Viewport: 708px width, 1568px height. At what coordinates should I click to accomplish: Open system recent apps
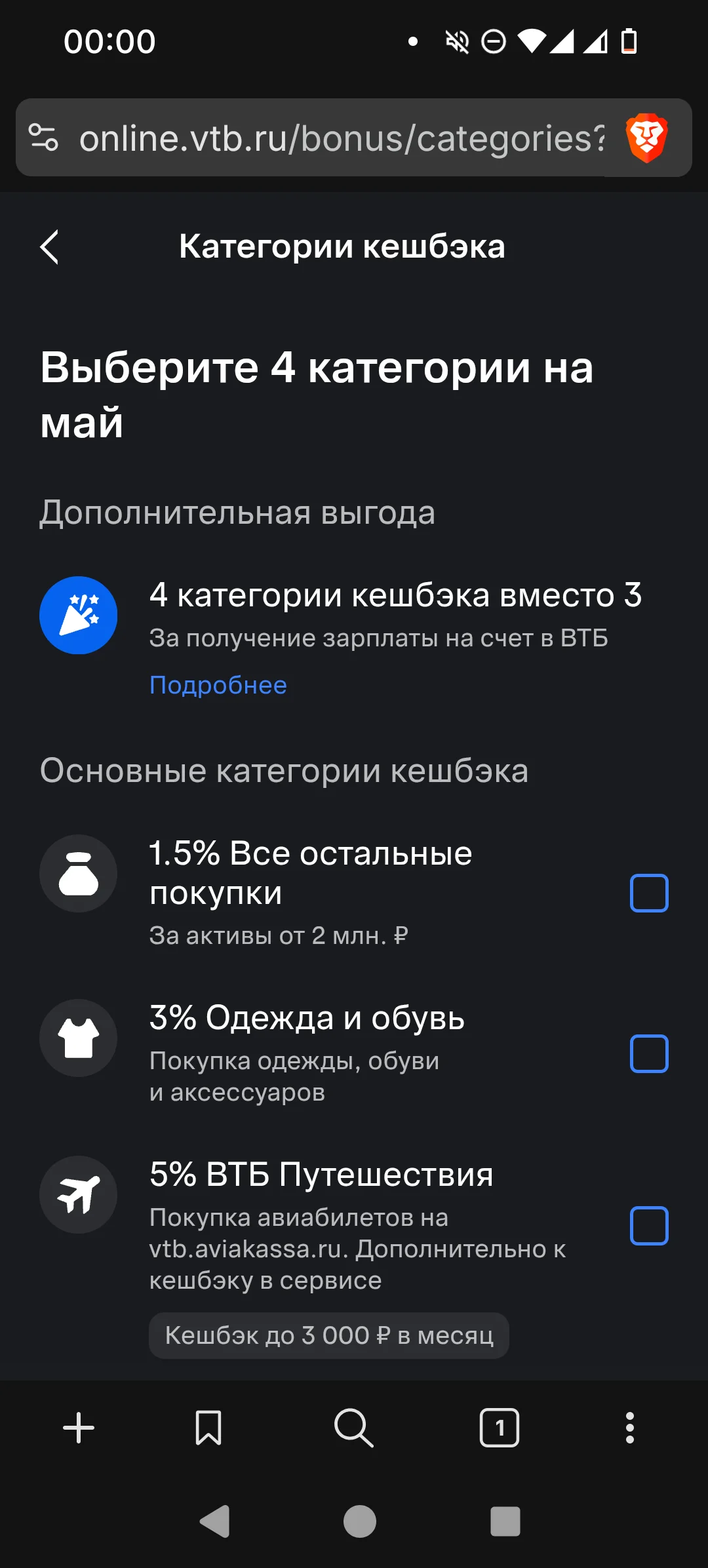[x=505, y=1521]
